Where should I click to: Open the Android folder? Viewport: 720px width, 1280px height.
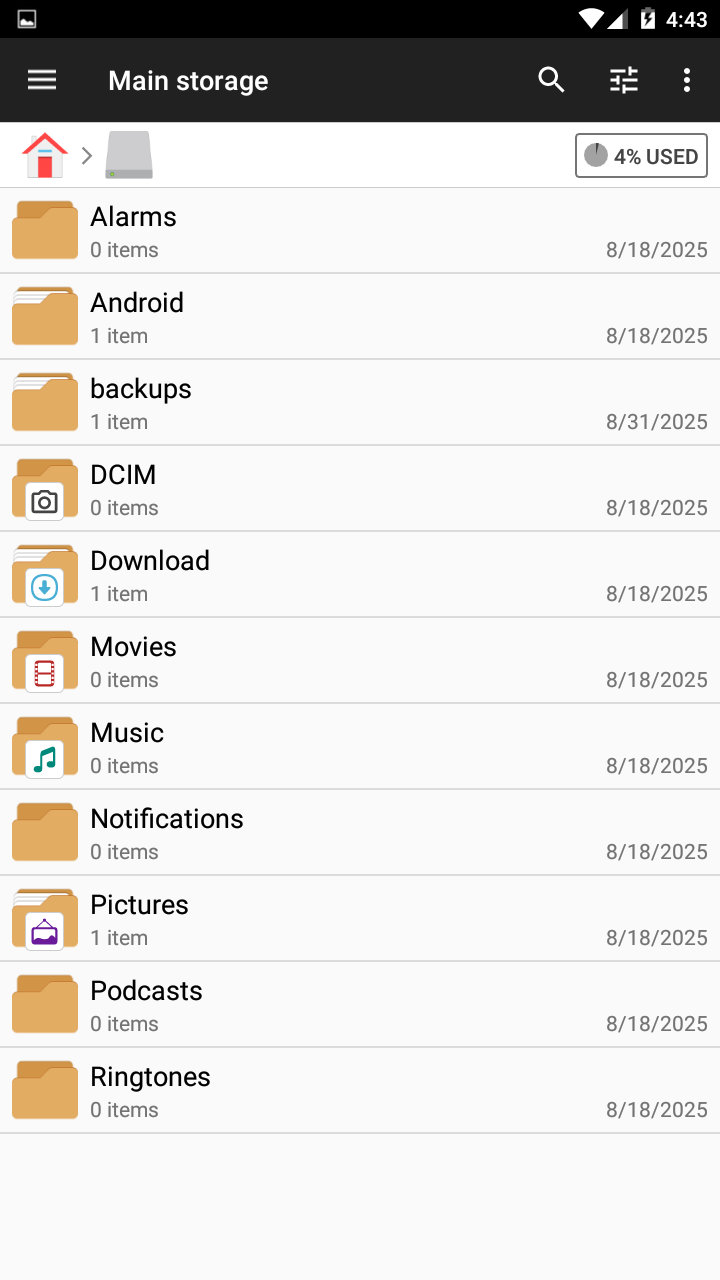(x=360, y=317)
